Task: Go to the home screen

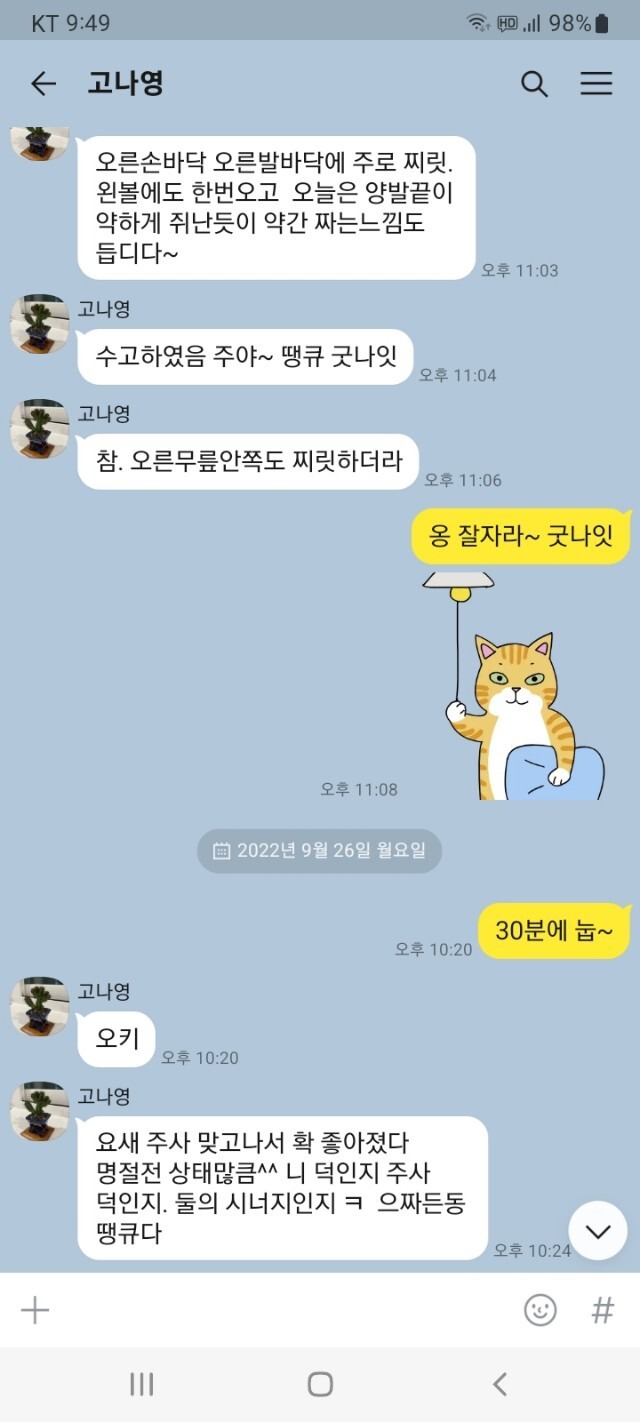Action: point(320,1384)
